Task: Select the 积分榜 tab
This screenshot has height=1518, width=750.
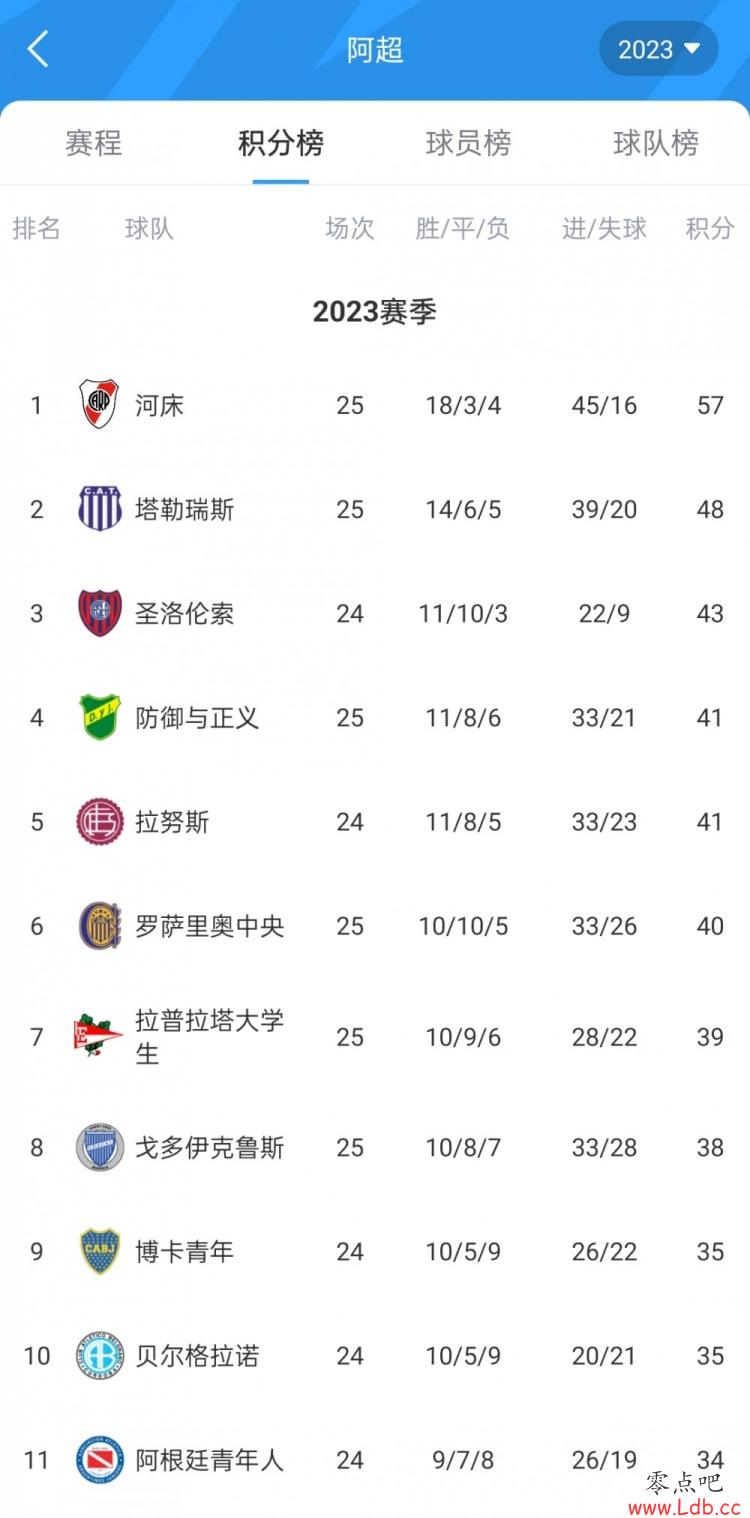Action: pyautogui.click(x=281, y=143)
